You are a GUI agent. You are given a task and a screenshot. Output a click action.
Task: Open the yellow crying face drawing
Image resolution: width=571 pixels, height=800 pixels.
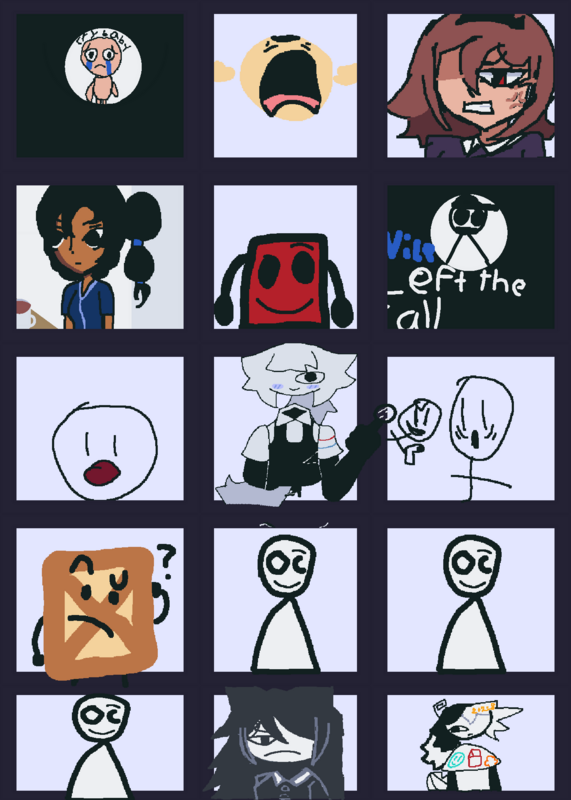coord(285,86)
